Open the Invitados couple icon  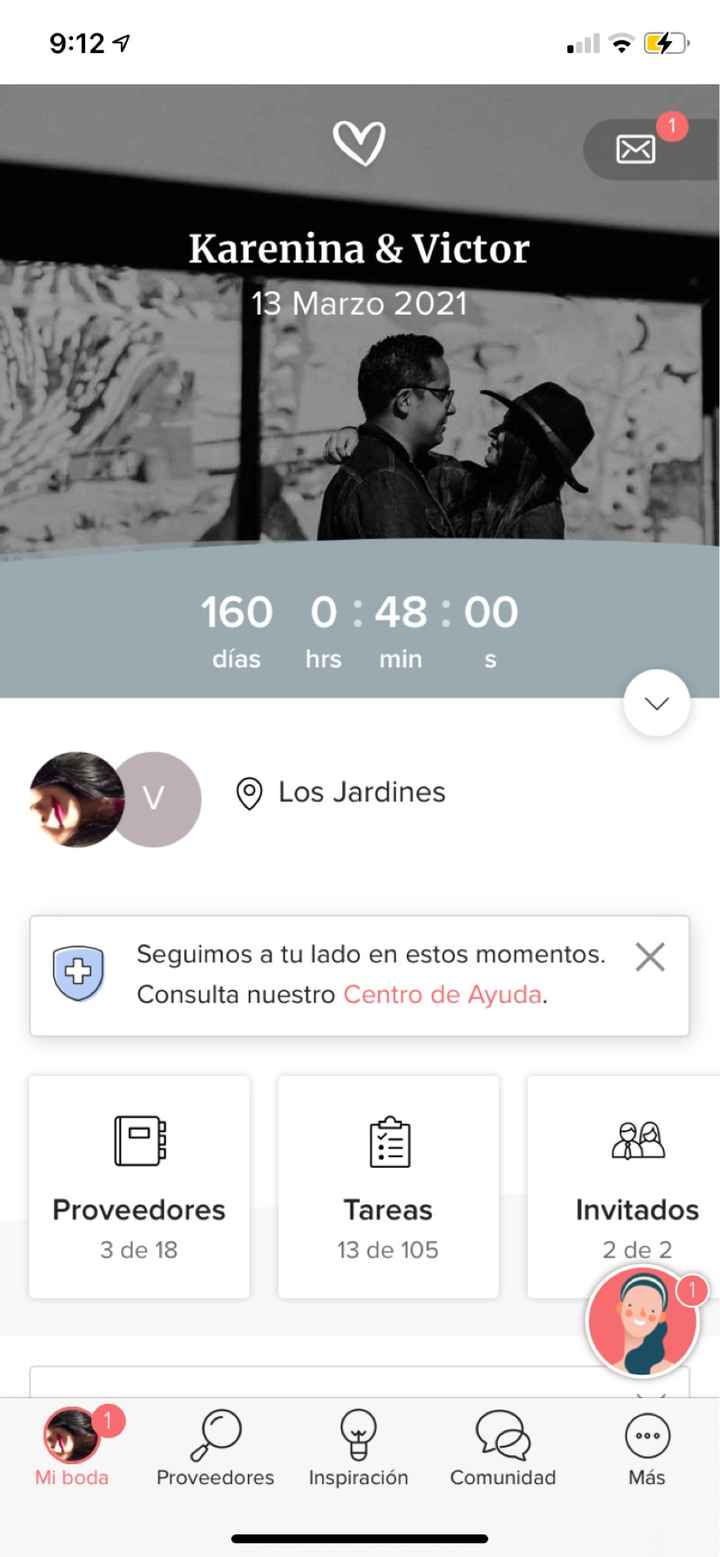tap(637, 1139)
